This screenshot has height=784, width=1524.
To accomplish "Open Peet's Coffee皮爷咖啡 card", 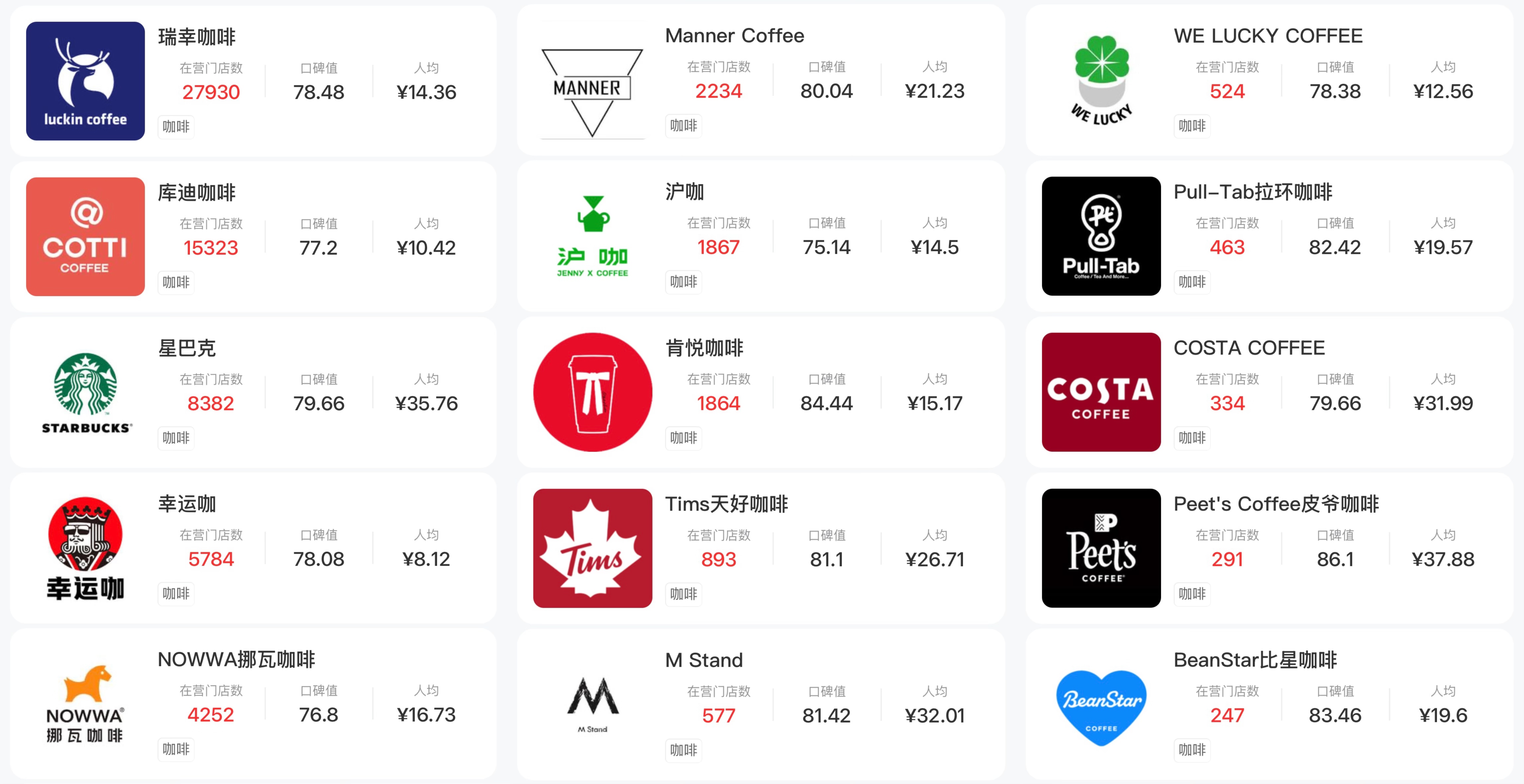I will tap(1276, 504).
